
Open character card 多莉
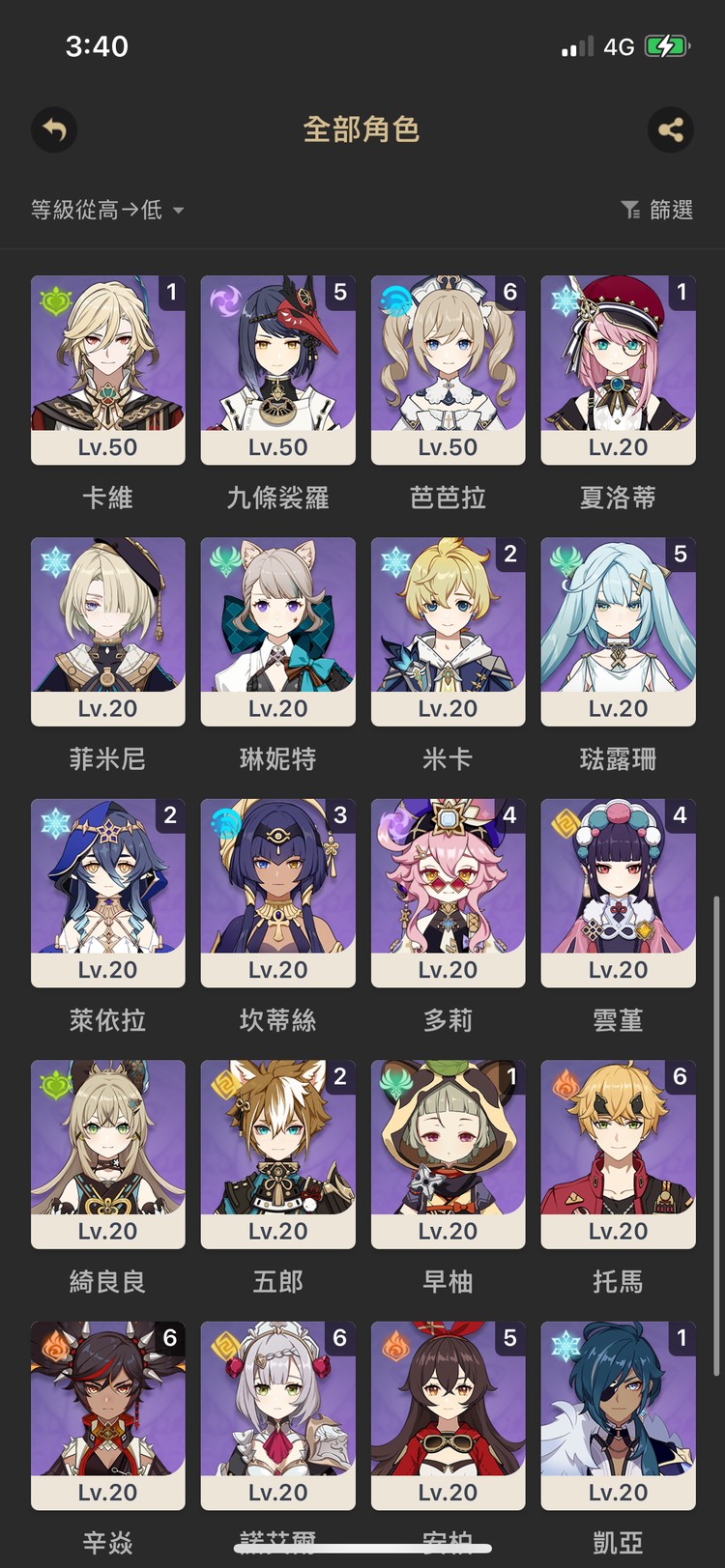[x=448, y=893]
